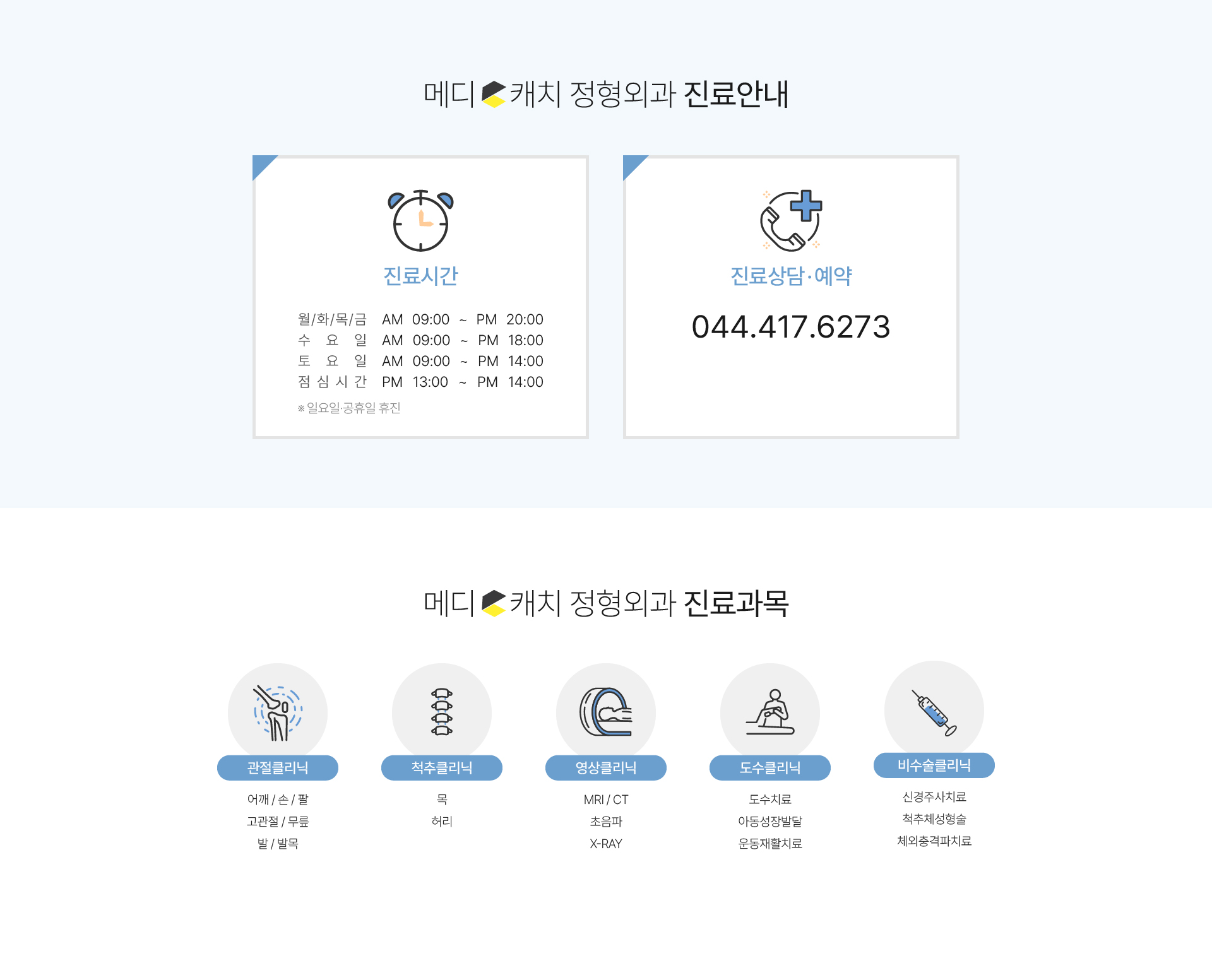Screen dimensions: 1212x980
Task: Open the 관절클리닉 section
Action: tap(278, 767)
